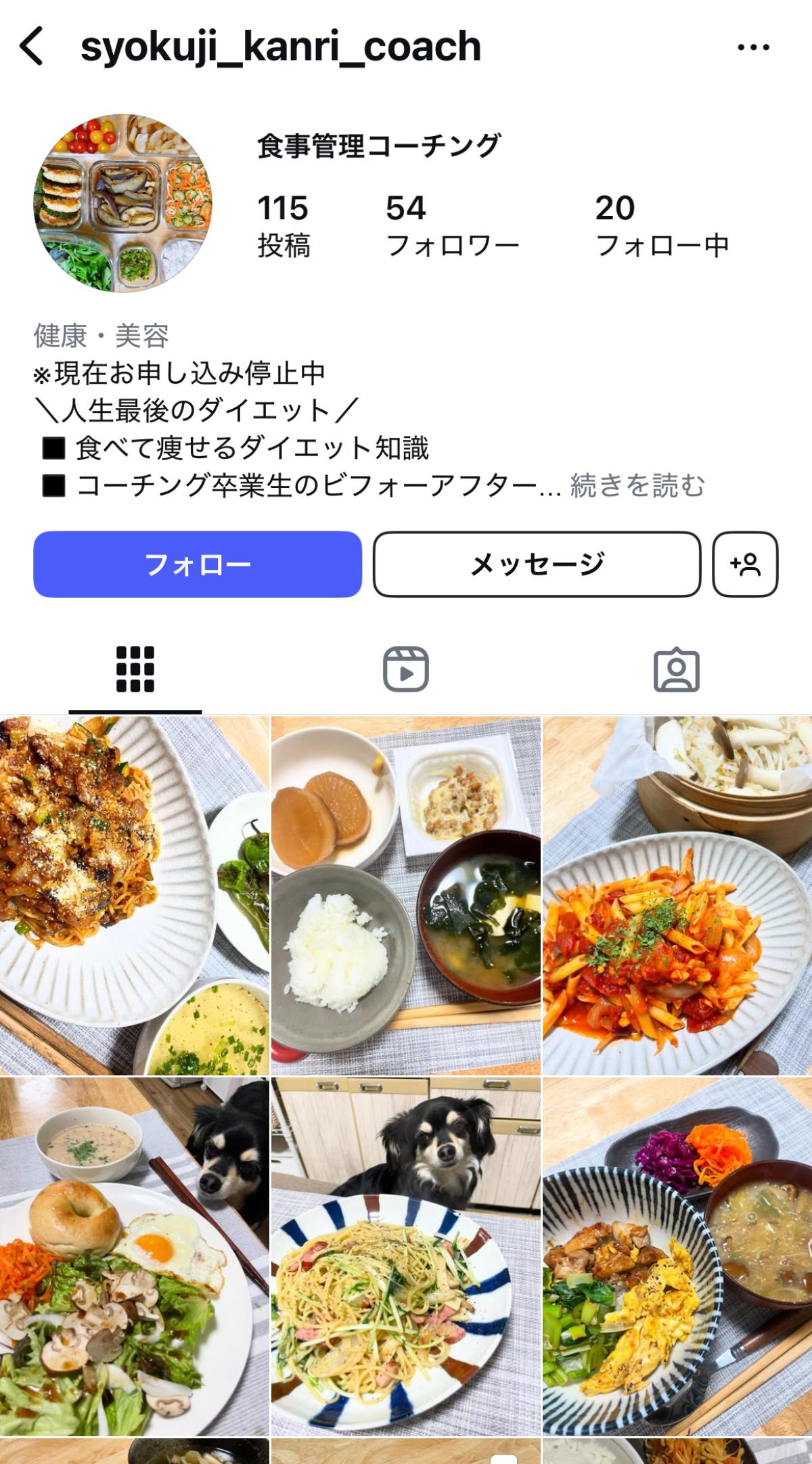Switch to the Reels tab
Image resolution: width=812 pixels, height=1464 pixels.
point(406,669)
